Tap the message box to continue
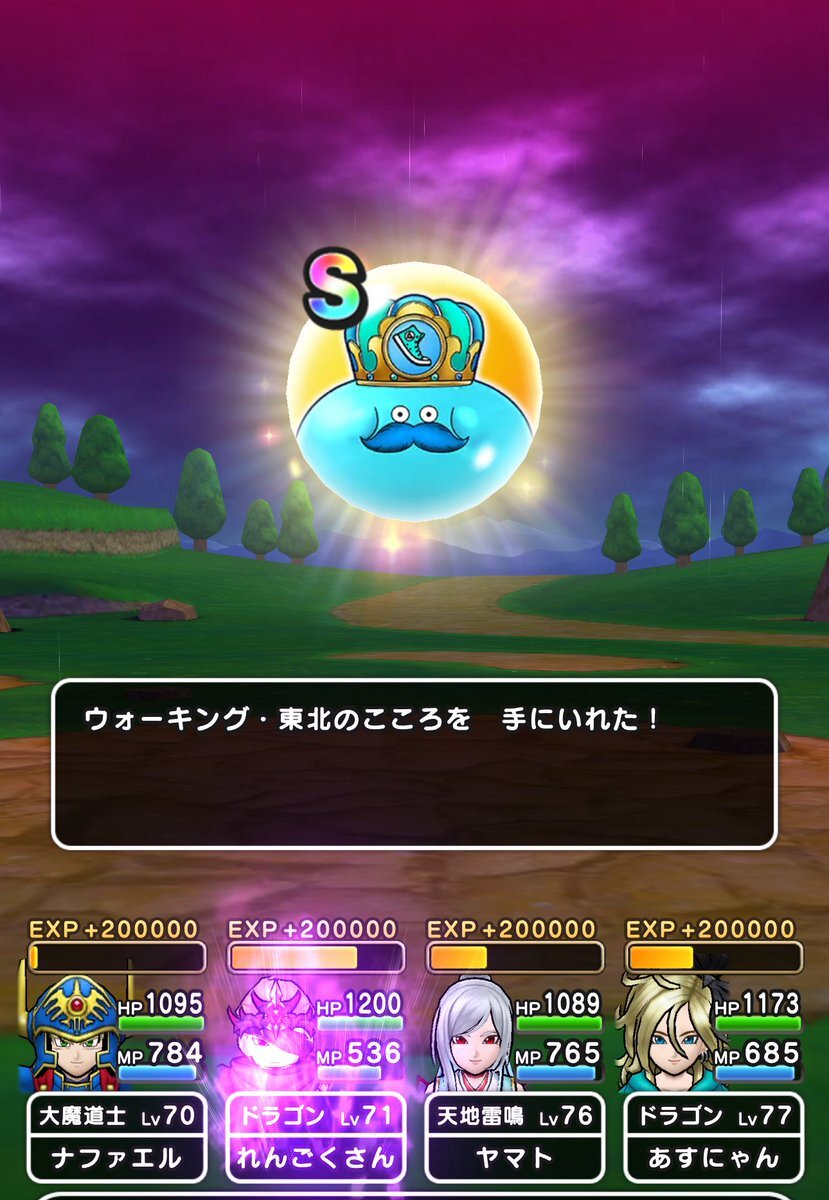This screenshot has width=829, height=1200. click(x=414, y=764)
